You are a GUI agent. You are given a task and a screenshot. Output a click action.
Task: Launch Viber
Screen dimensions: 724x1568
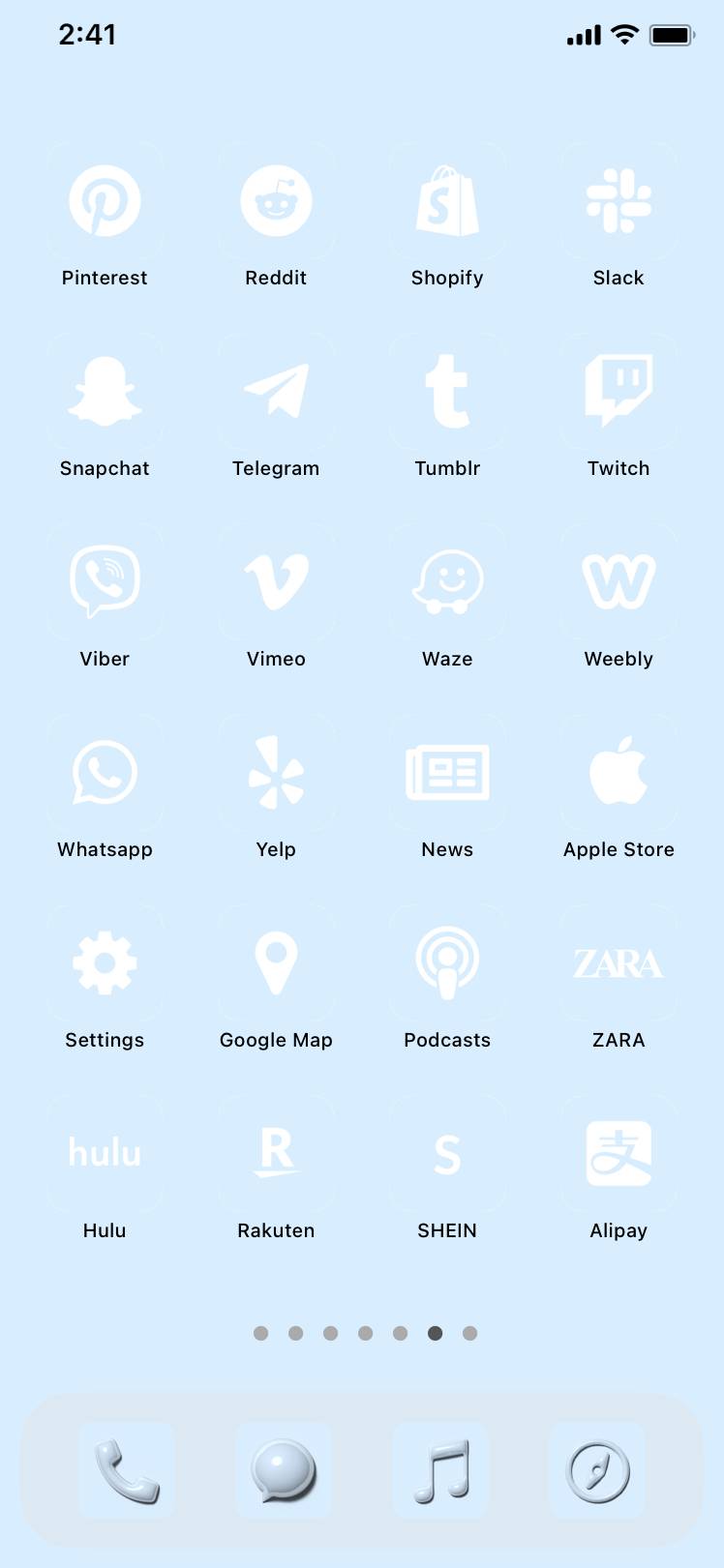[x=105, y=582]
